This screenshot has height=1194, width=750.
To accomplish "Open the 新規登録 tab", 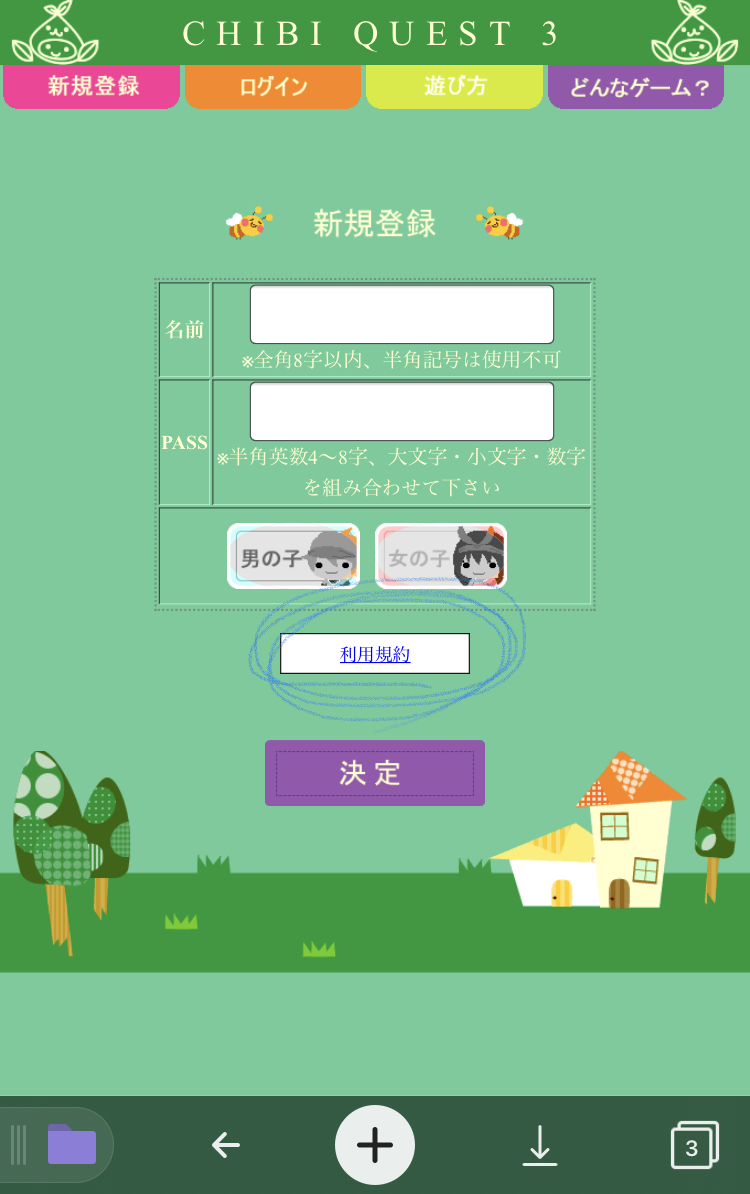I will [92, 87].
